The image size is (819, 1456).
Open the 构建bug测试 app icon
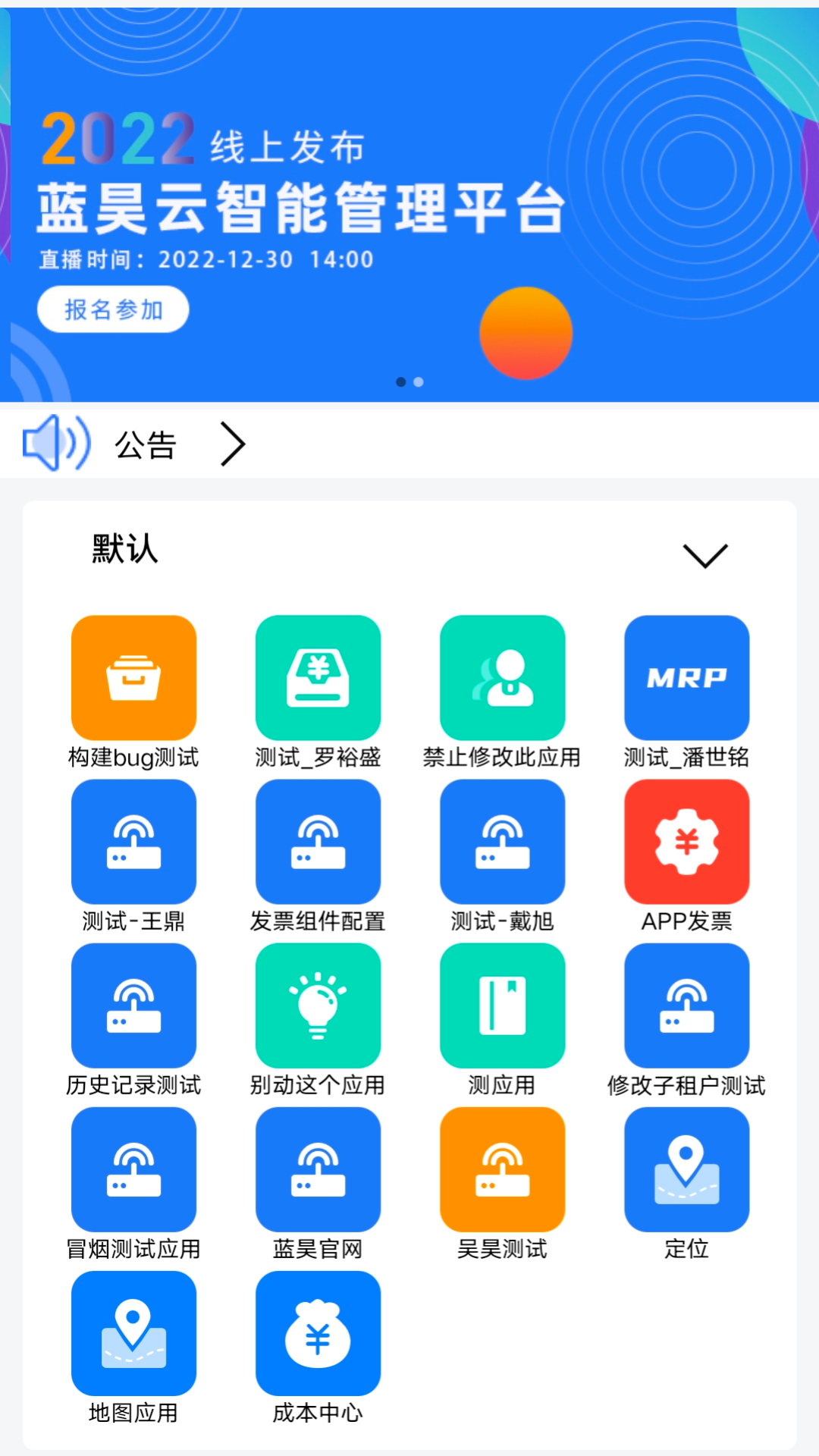click(x=133, y=677)
